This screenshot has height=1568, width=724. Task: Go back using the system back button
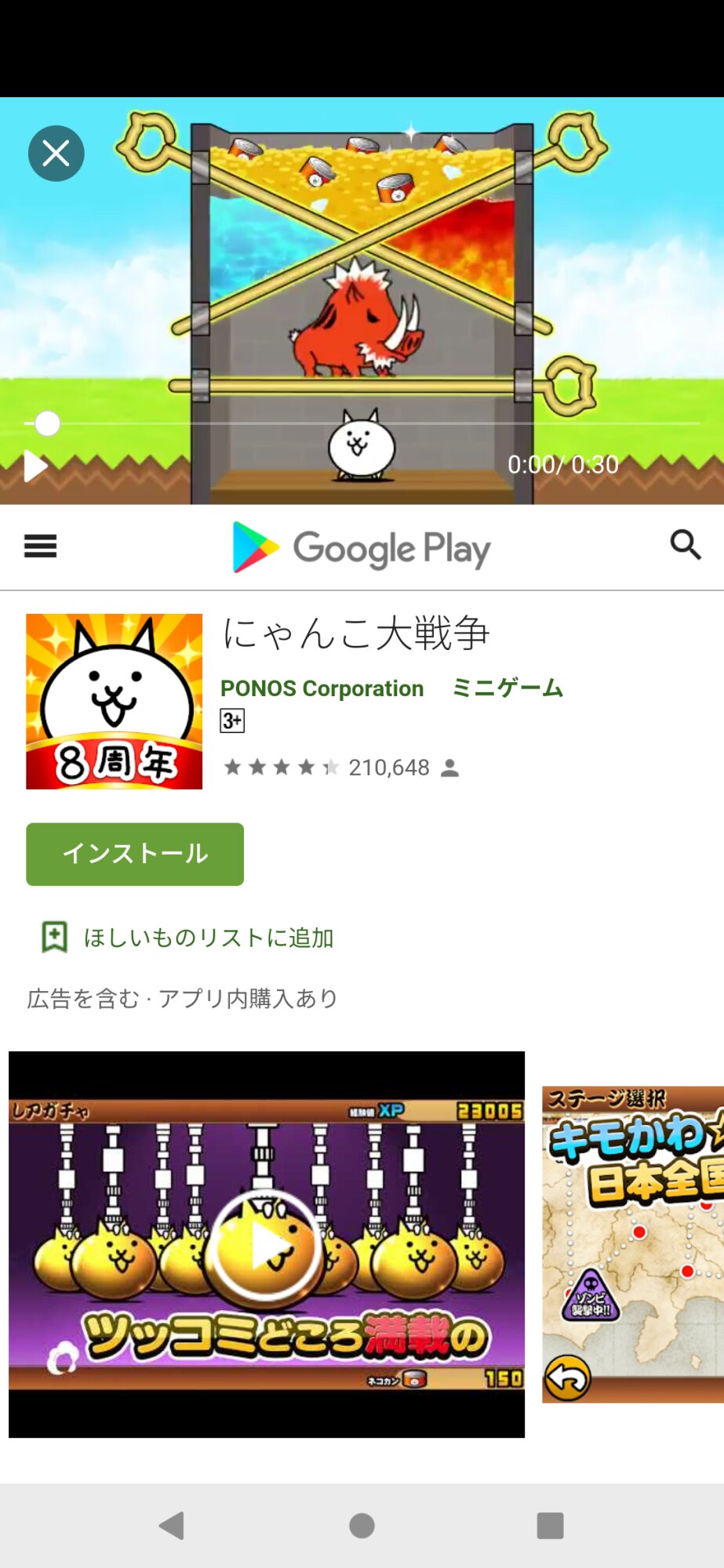172,1526
